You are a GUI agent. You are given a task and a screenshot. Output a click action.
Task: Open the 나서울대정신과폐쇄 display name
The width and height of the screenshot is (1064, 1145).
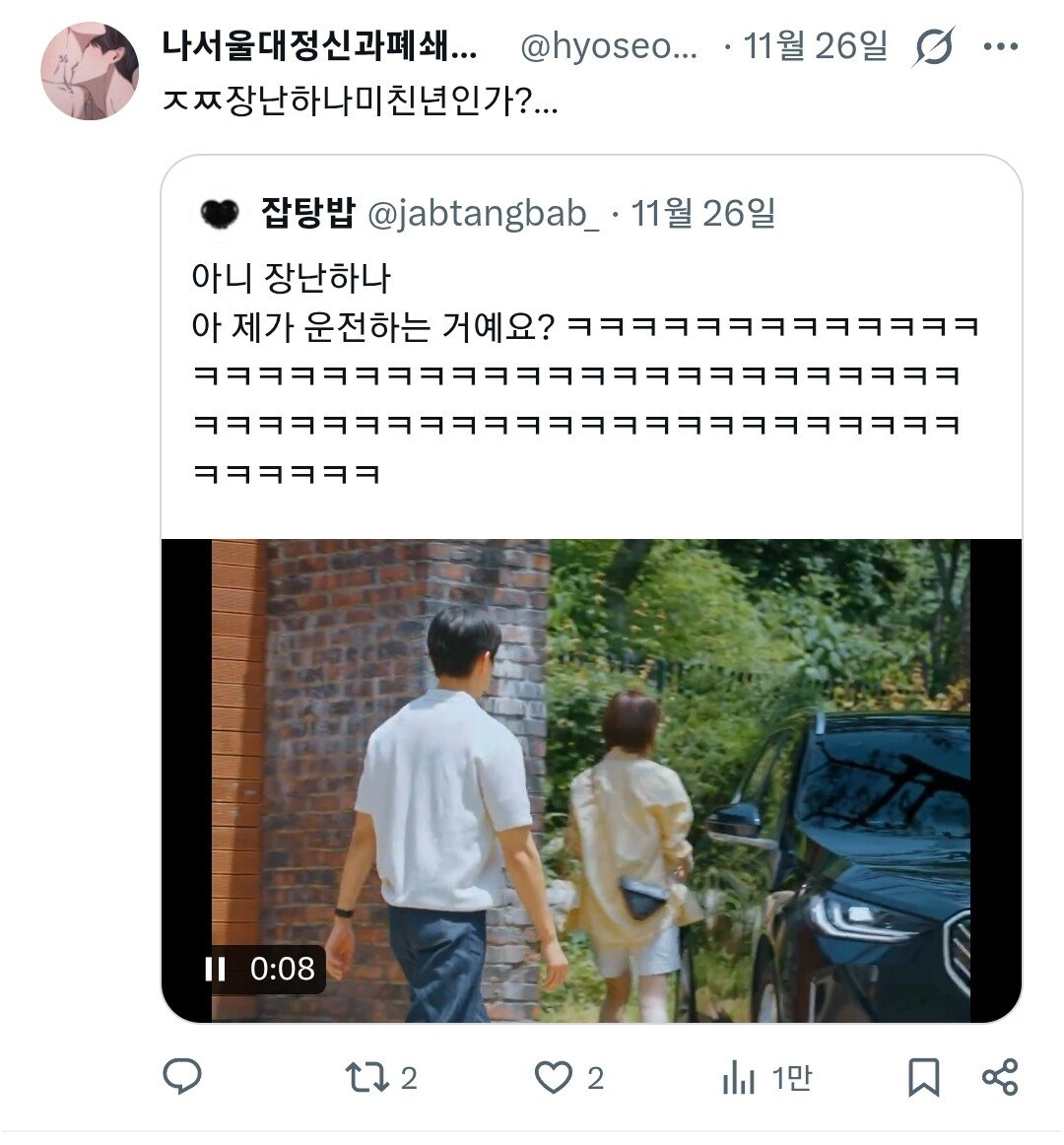coord(320,45)
